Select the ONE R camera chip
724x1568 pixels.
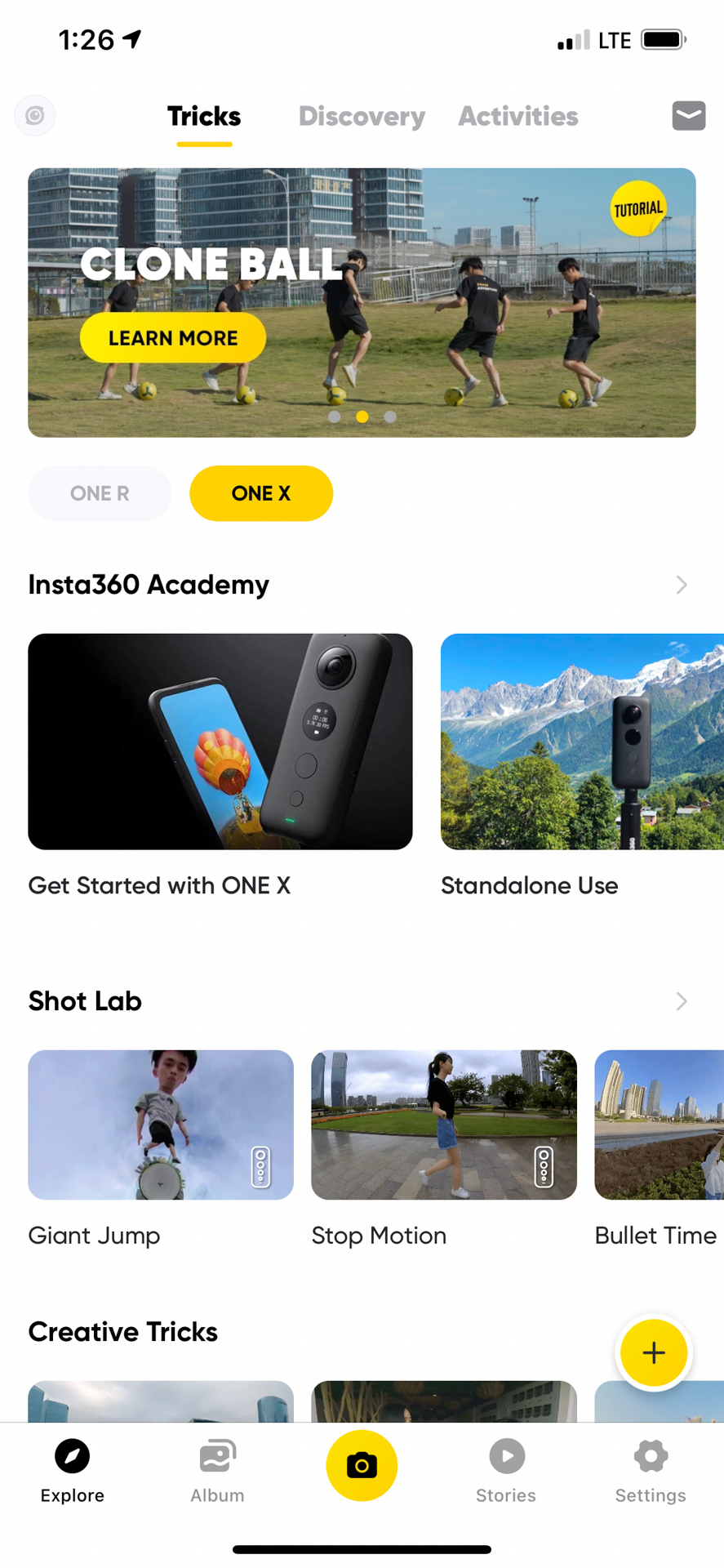(100, 493)
